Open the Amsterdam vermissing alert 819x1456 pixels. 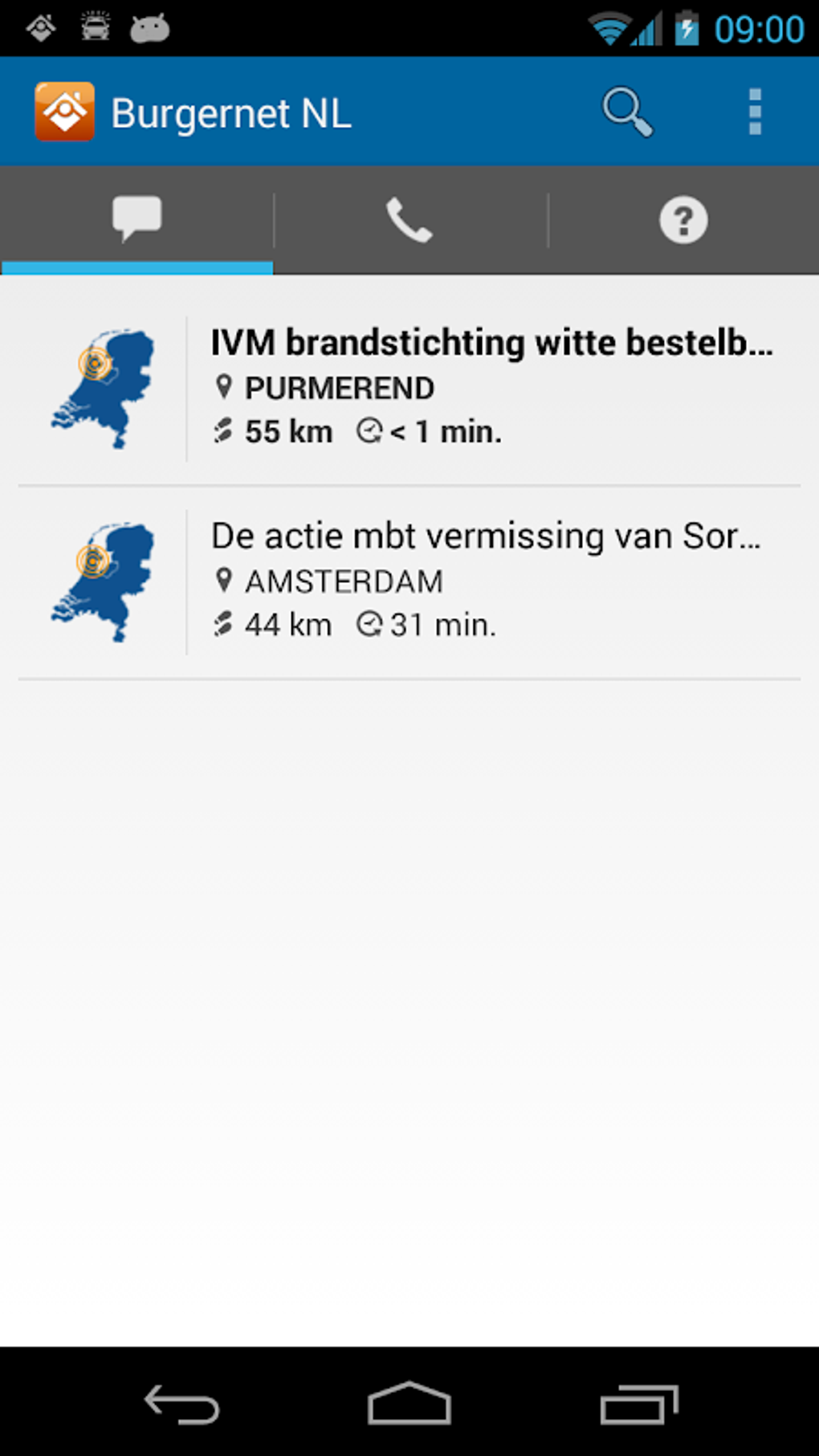pos(409,583)
